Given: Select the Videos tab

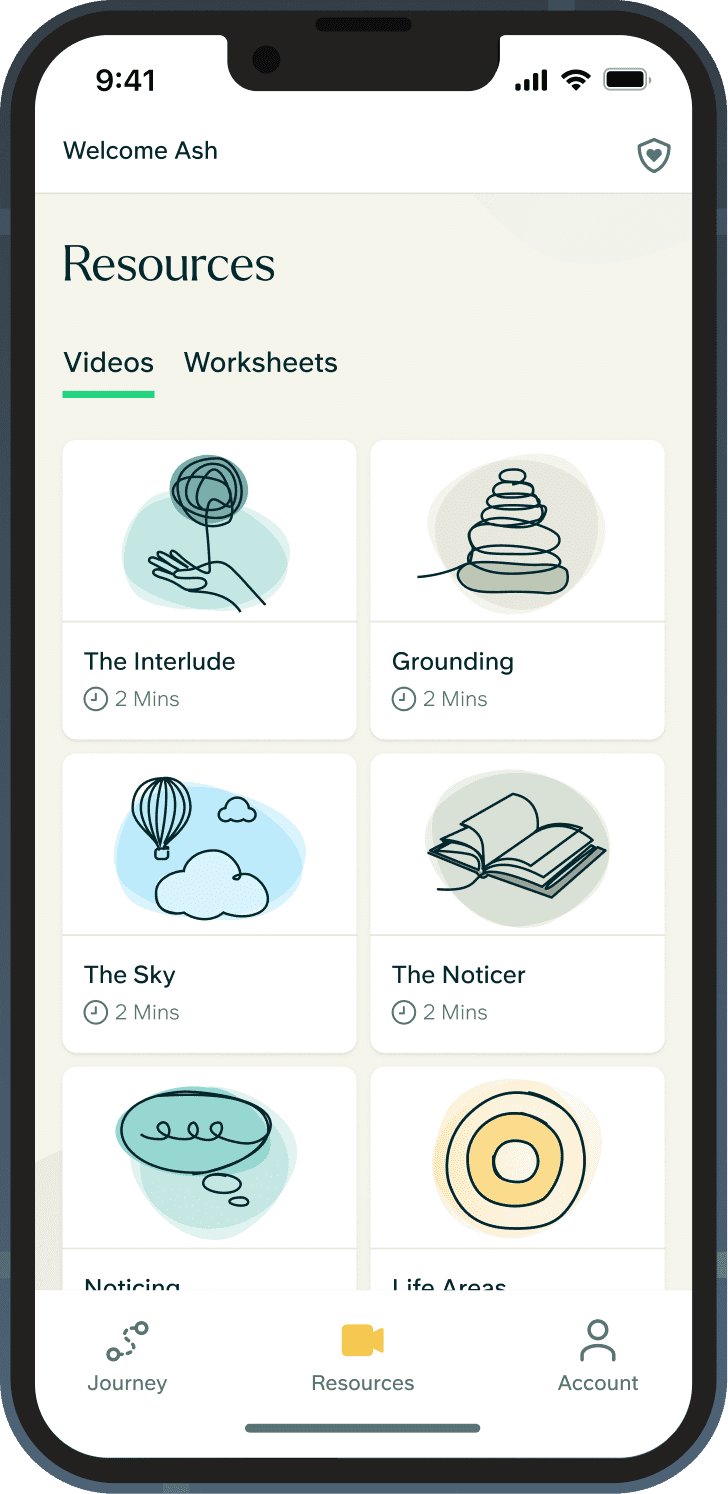Looking at the screenshot, I should 108,362.
